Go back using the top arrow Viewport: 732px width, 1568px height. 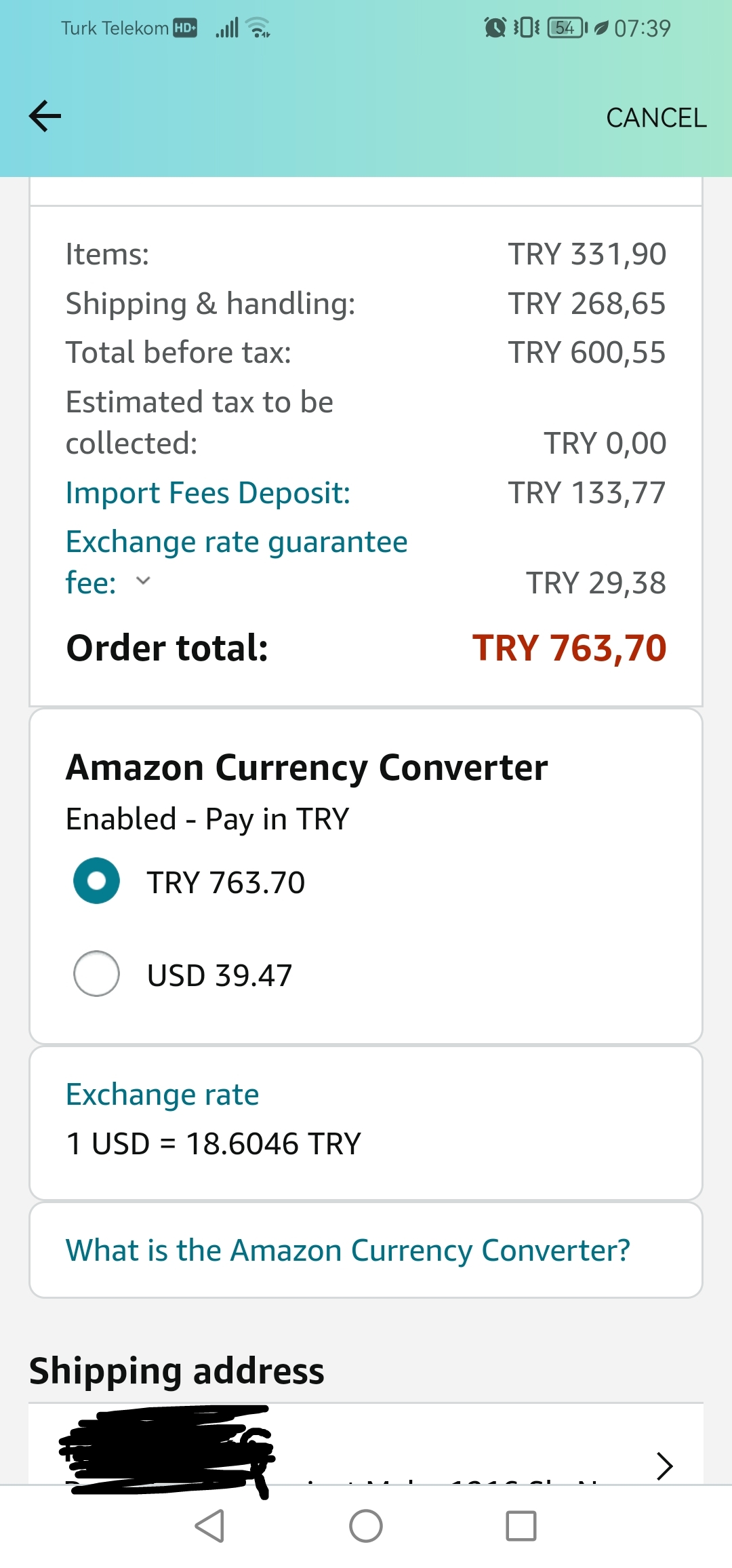(x=45, y=116)
